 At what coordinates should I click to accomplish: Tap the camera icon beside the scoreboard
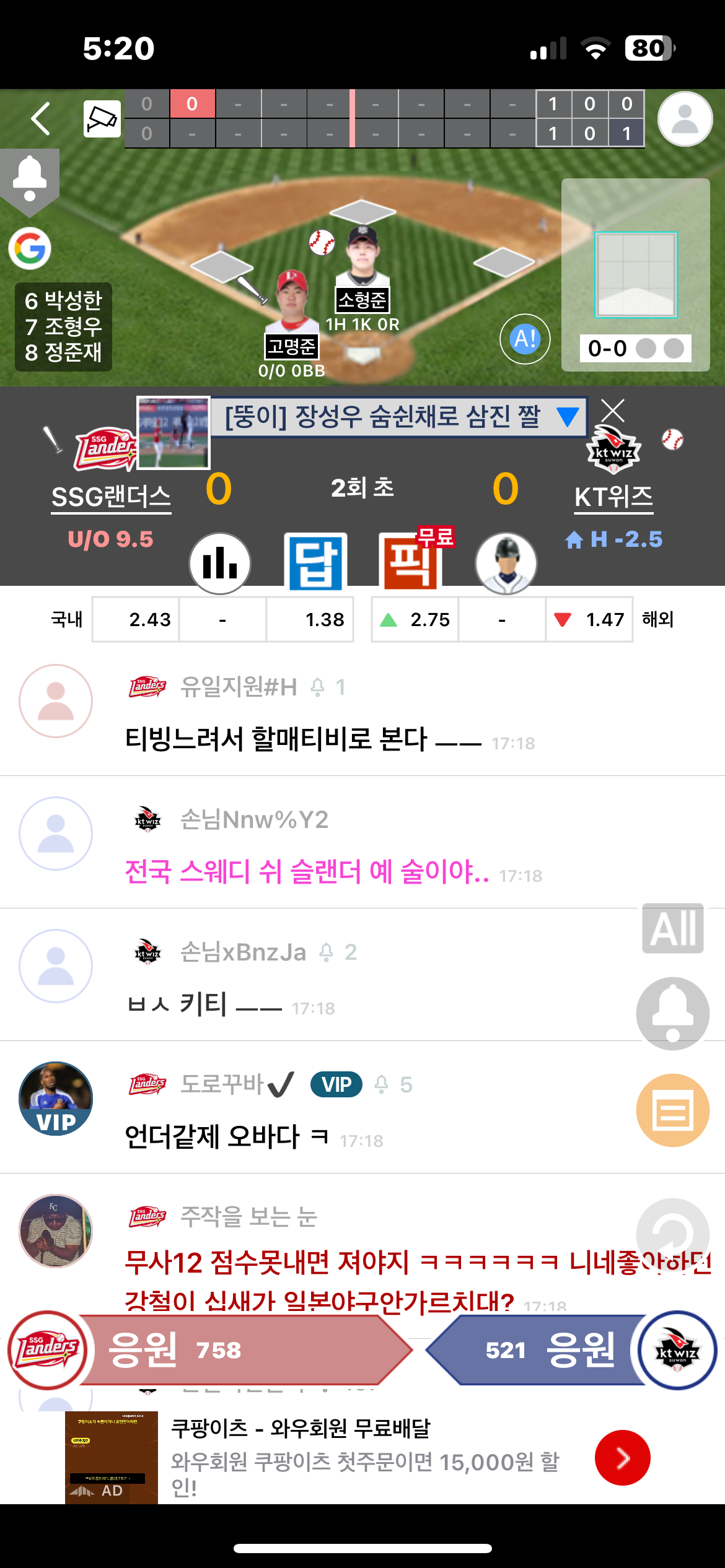tap(102, 118)
